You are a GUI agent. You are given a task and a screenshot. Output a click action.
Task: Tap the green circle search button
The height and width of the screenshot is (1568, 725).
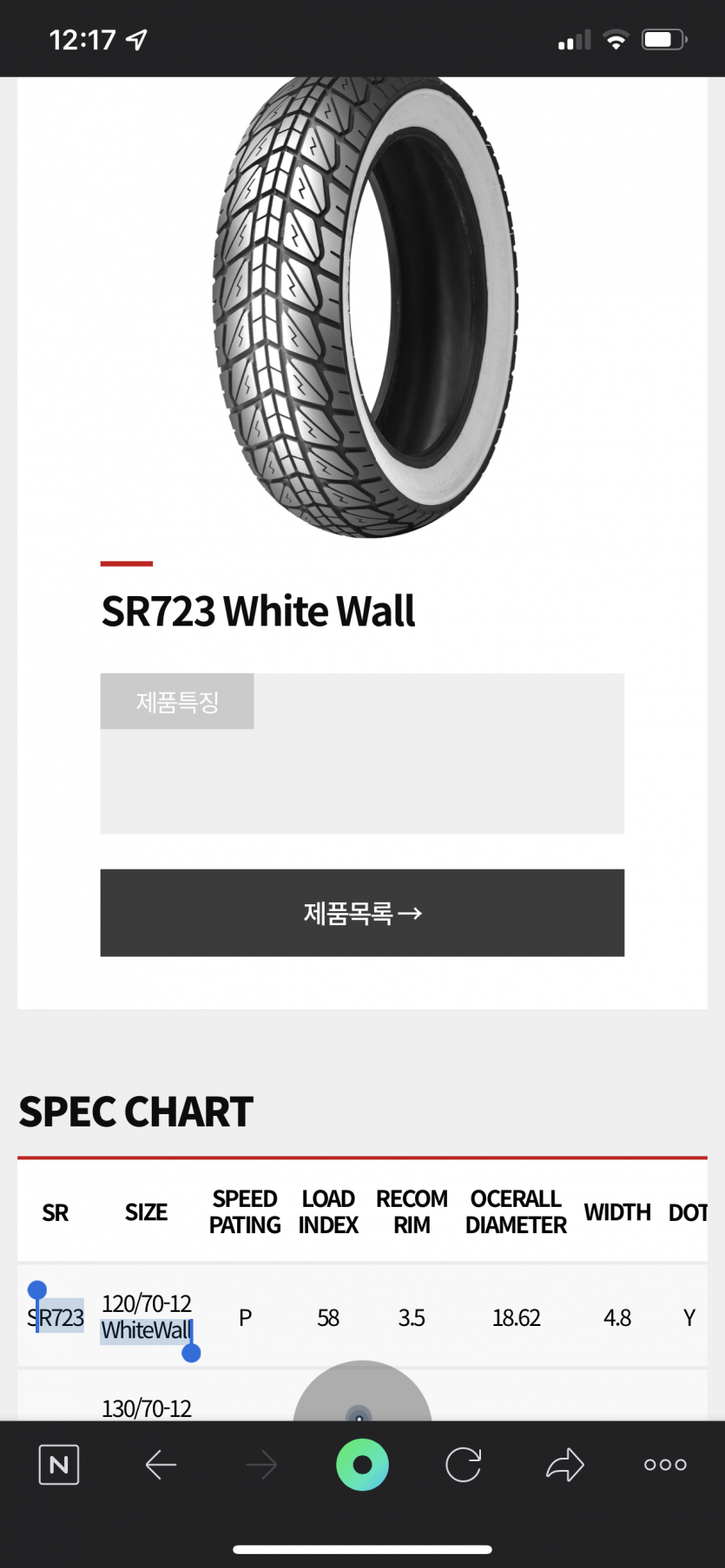(x=362, y=1465)
